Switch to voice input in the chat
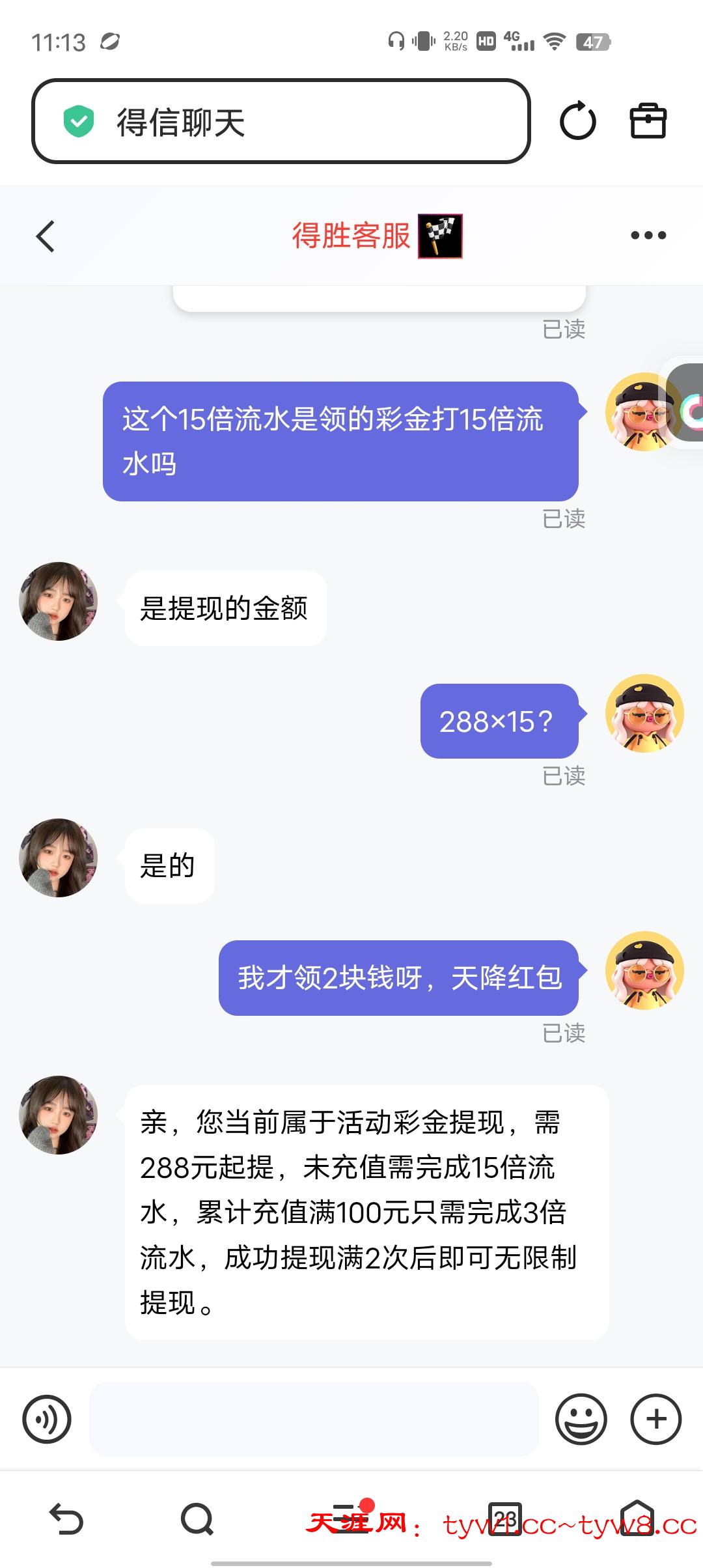The width and height of the screenshot is (703, 1568). click(47, 1420)
